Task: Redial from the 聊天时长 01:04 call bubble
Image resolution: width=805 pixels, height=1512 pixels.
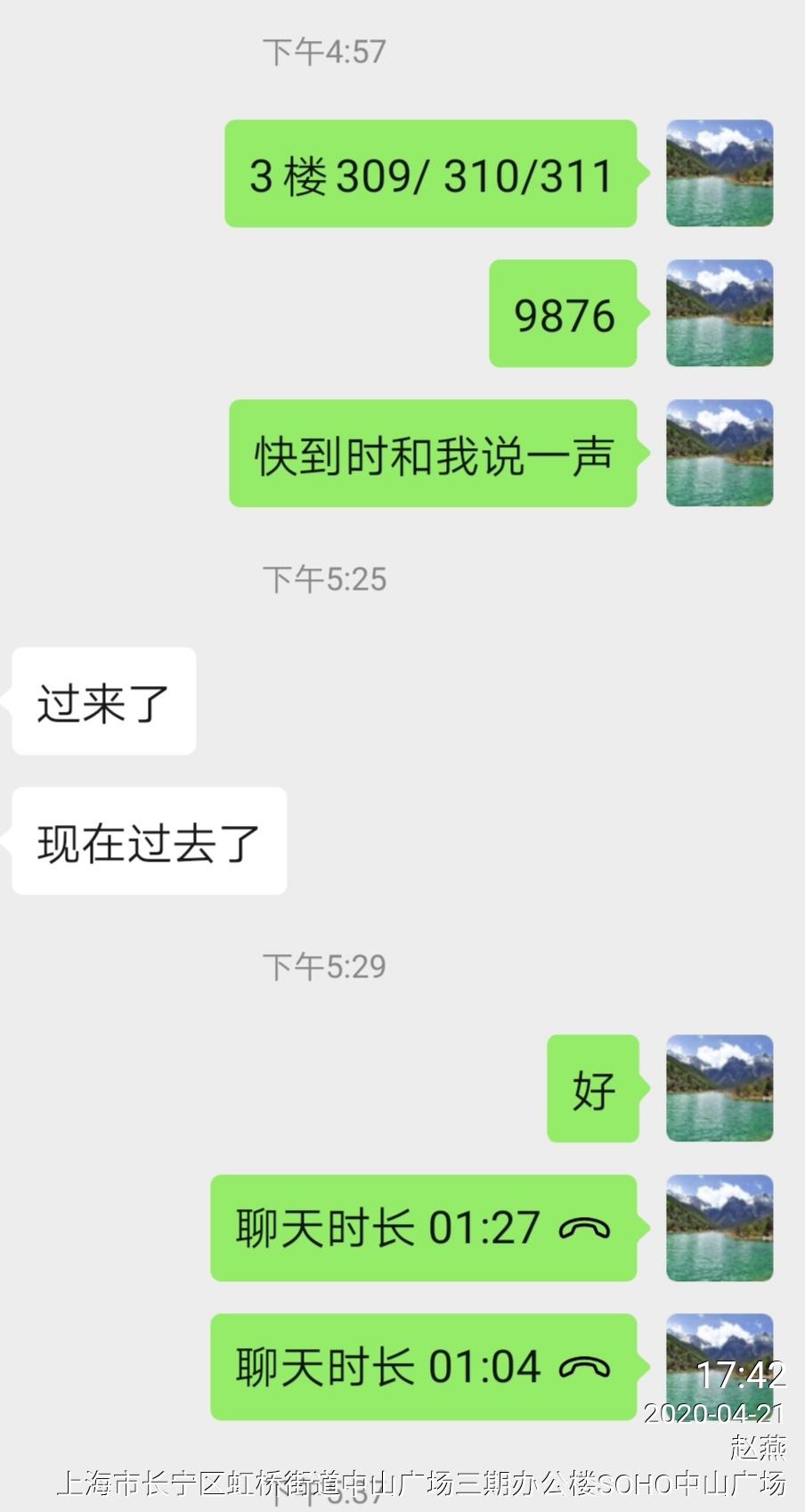Action: 423,1367
